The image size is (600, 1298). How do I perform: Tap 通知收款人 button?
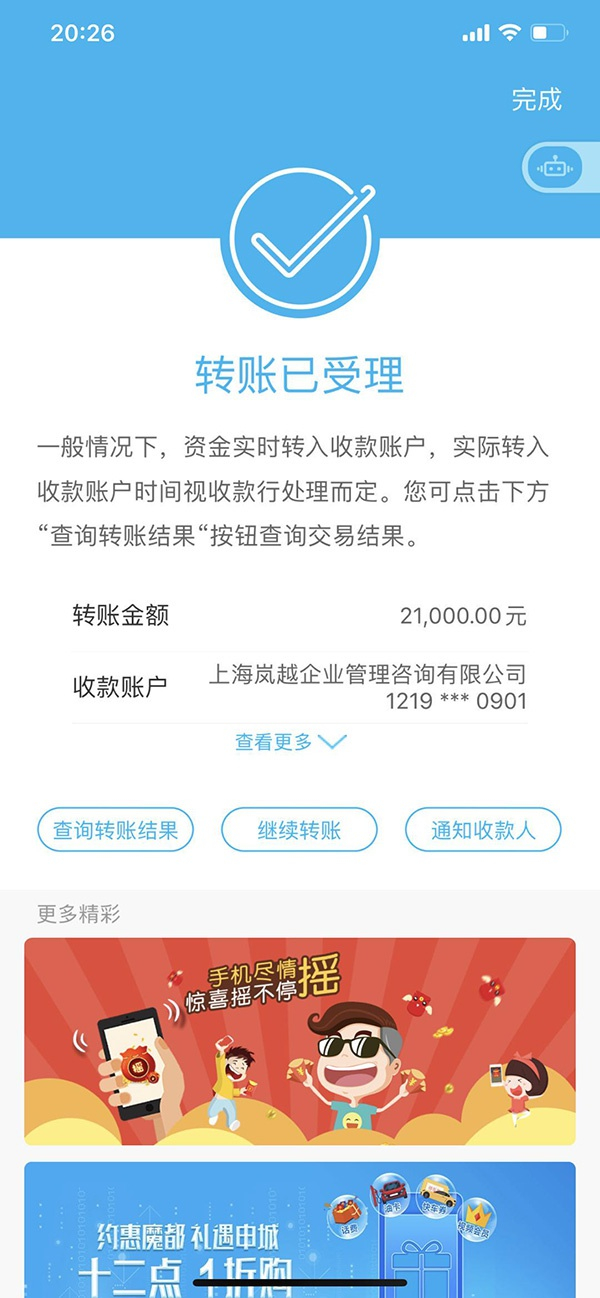[483, 830]
